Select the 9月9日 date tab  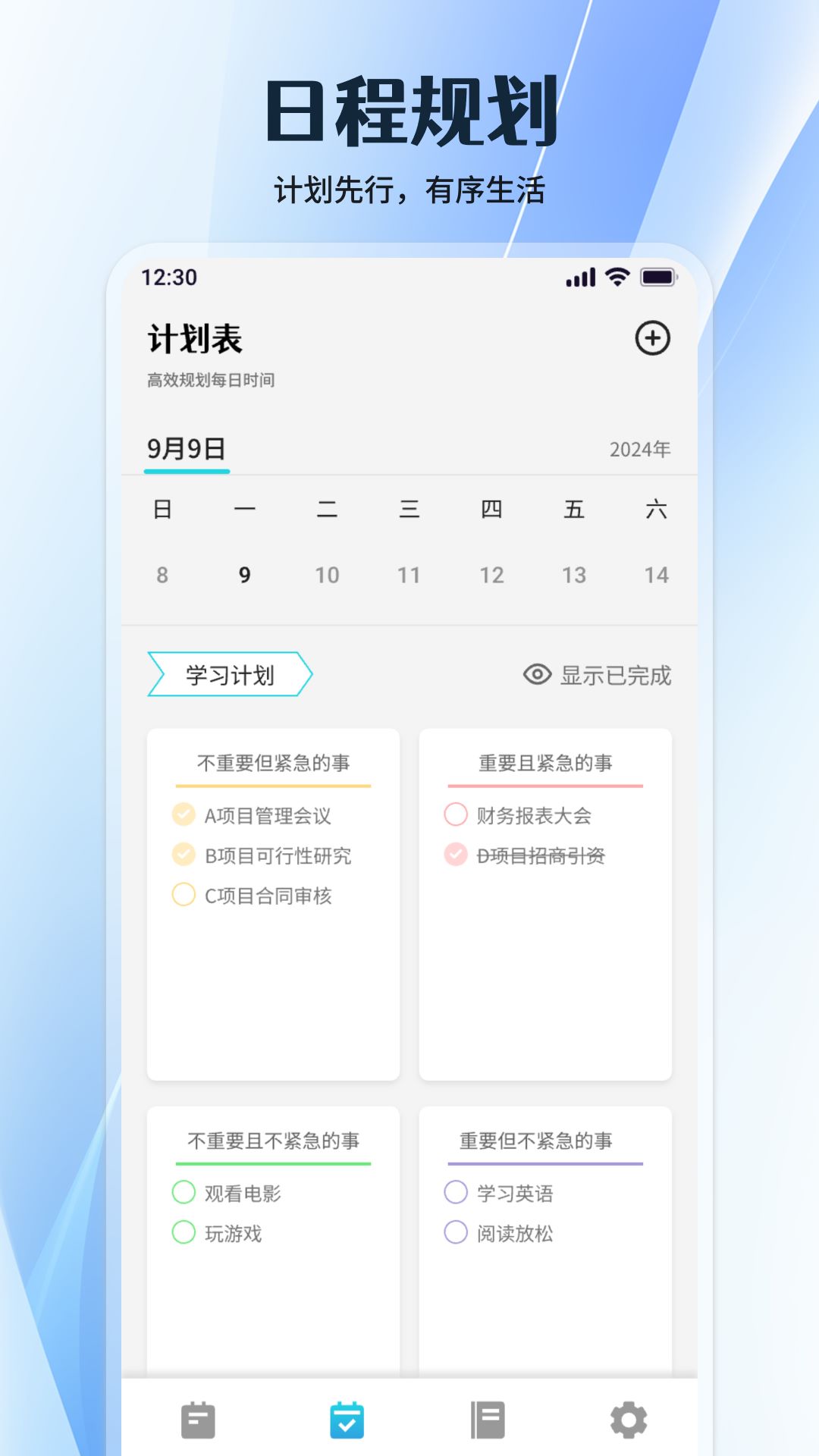187,447
